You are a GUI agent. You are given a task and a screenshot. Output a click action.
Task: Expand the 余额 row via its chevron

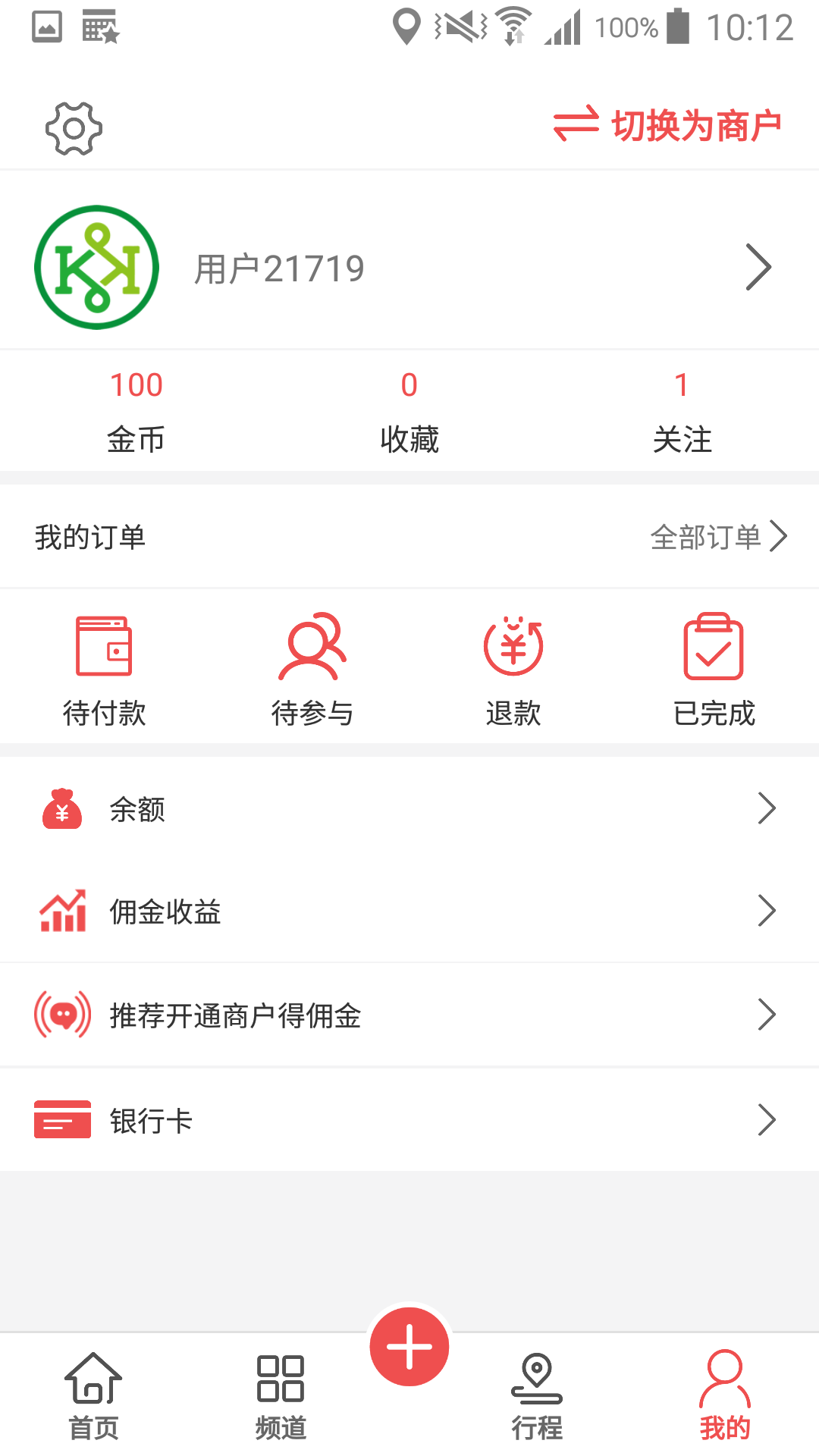tap(767, 810)
